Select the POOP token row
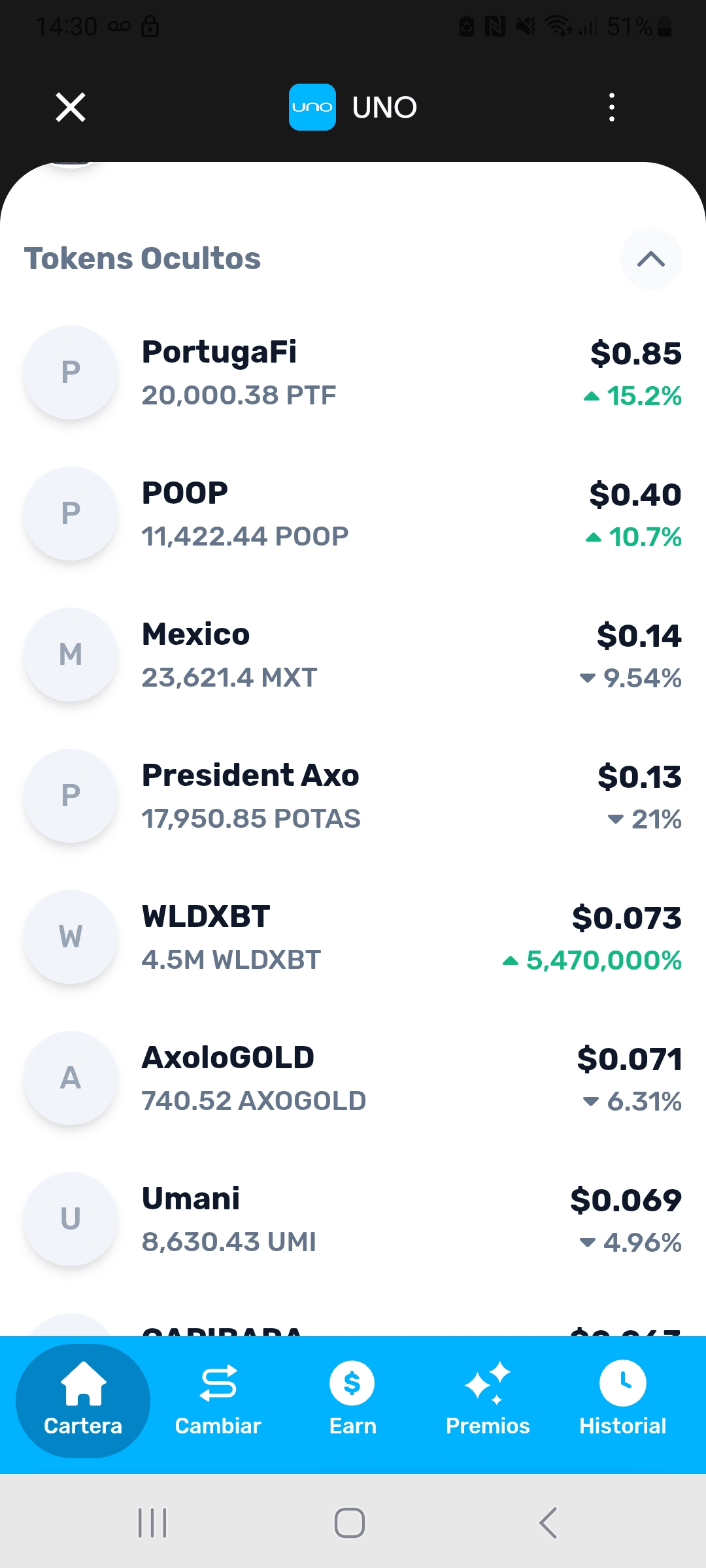This screenshot has height=1568, width=706. [353, 514]
